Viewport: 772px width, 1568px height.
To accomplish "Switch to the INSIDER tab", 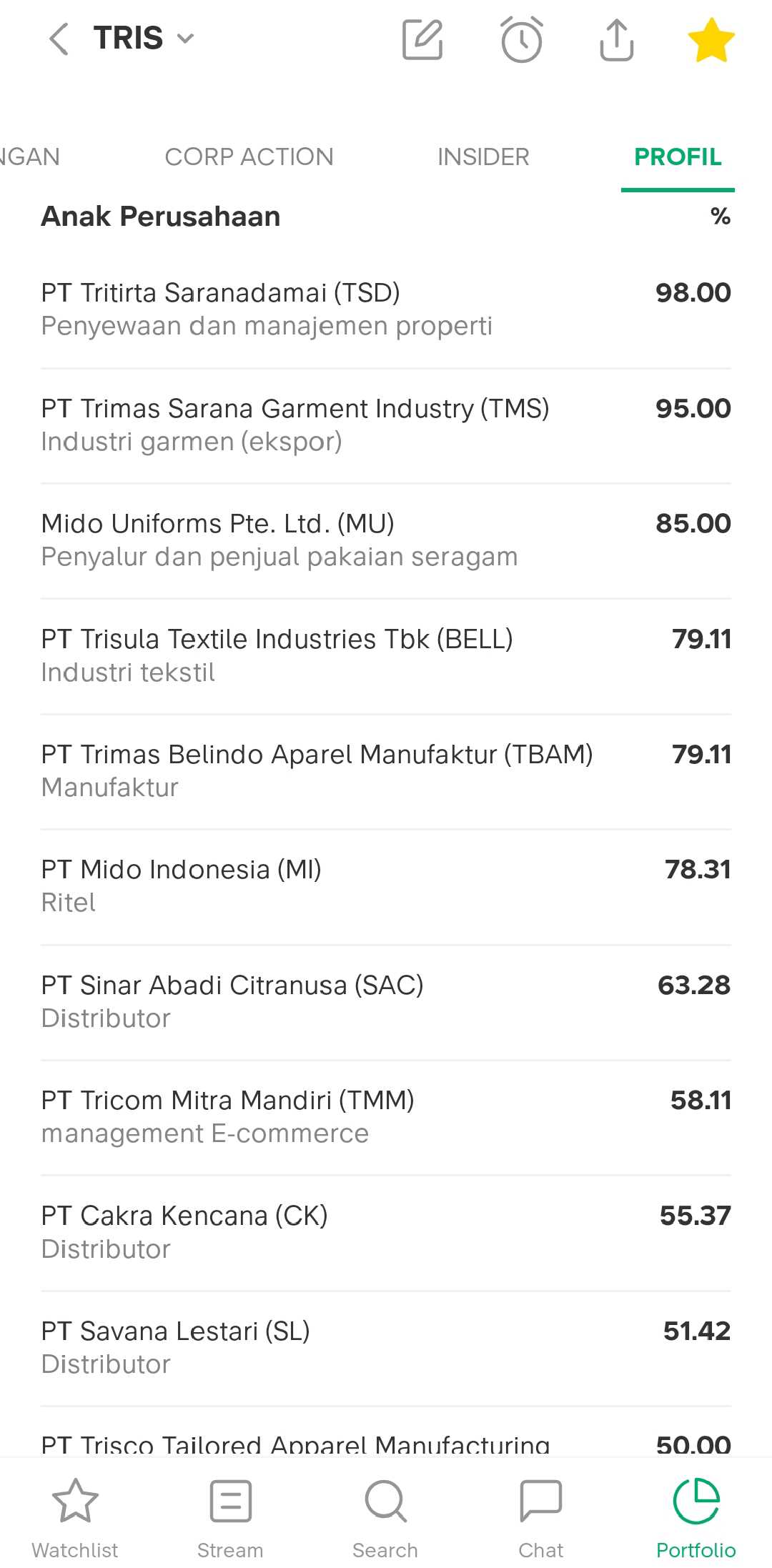I will (x=483, y=157).
